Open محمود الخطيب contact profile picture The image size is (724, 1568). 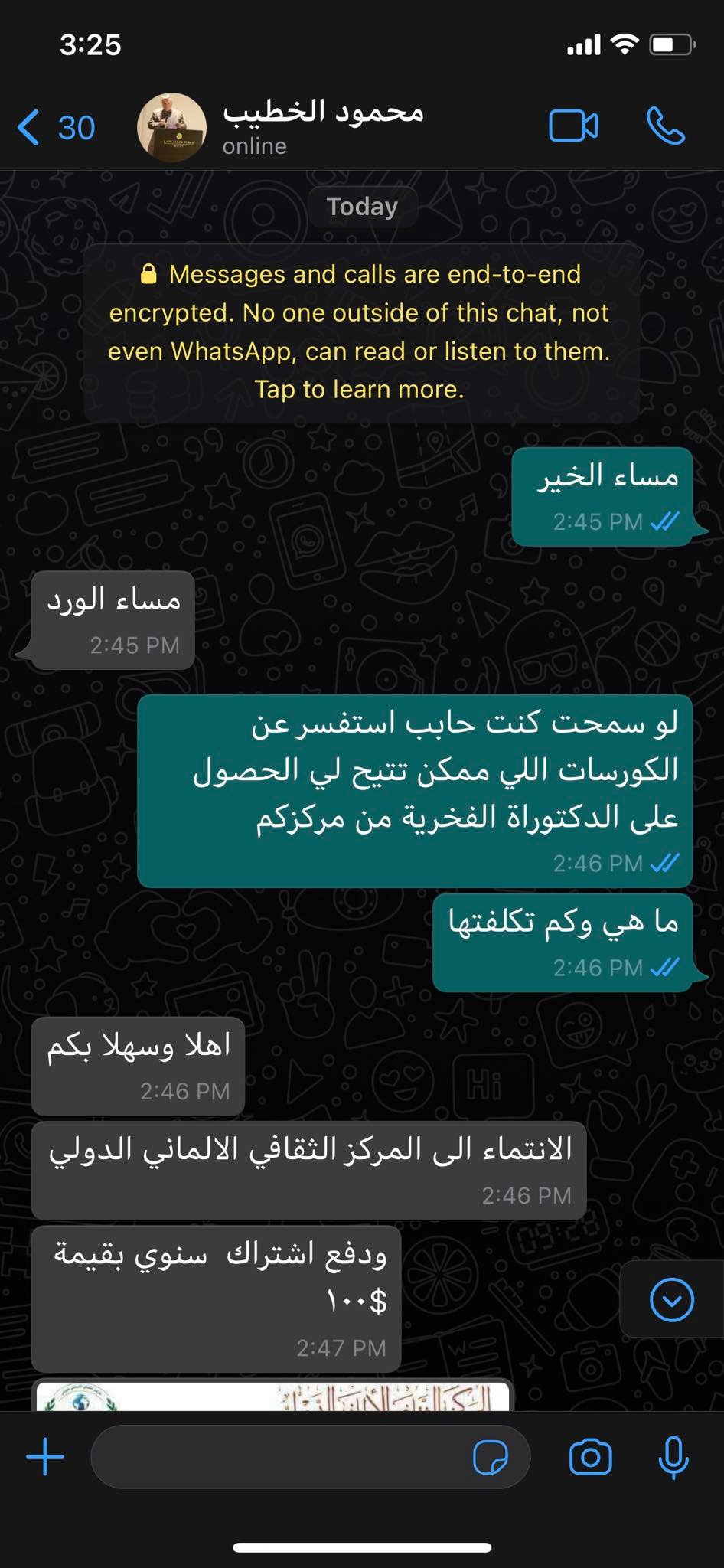pyautogui.click(x=171, y=127)
